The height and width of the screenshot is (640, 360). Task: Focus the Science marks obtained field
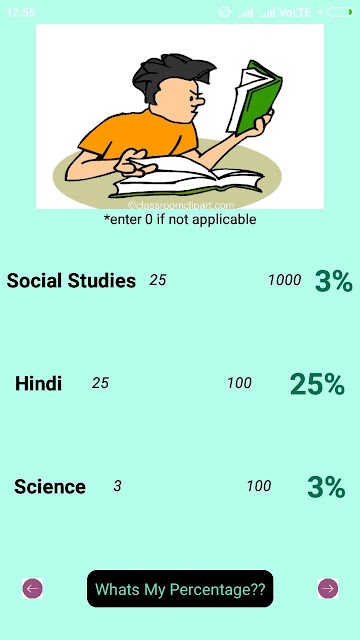118,486
